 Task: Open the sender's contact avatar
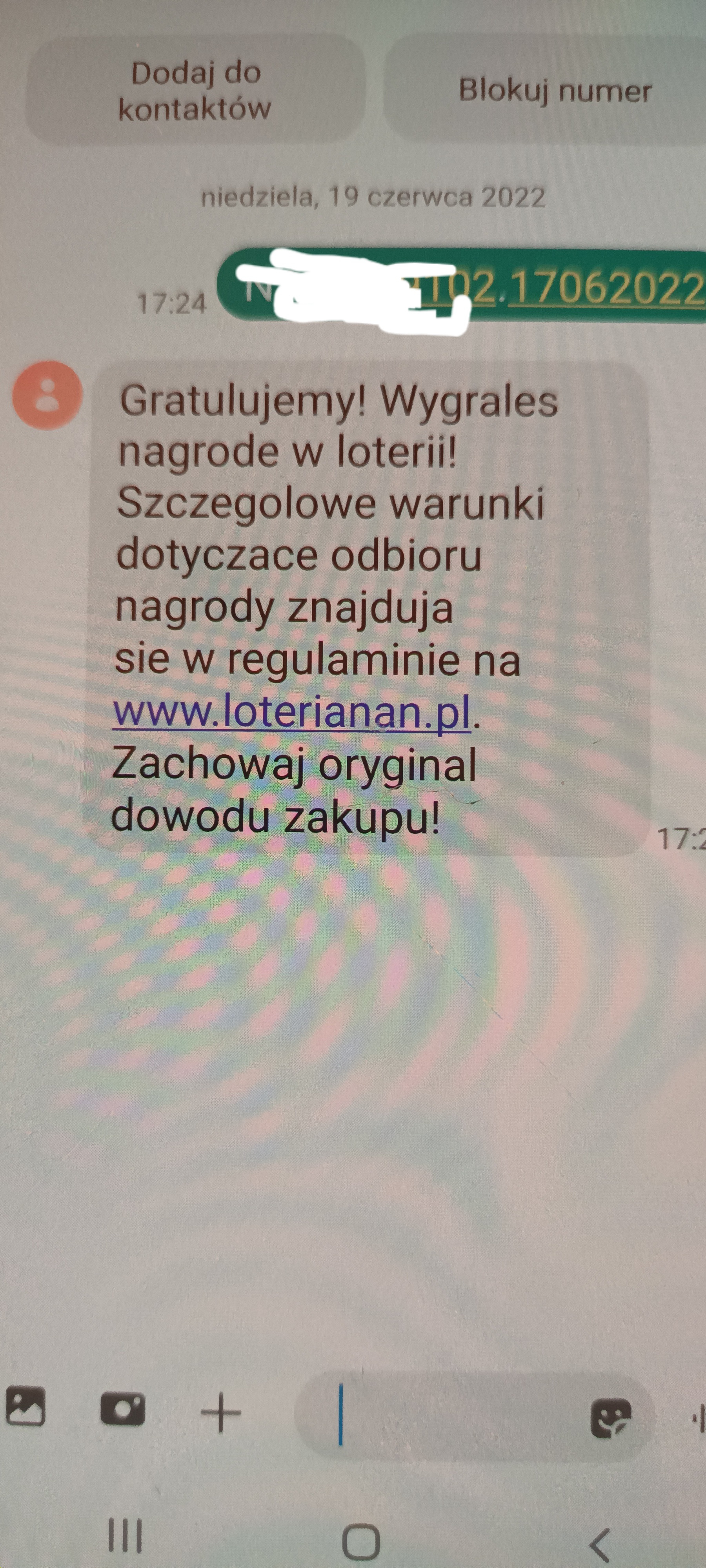pyautogui.click(x=47, y=396)
